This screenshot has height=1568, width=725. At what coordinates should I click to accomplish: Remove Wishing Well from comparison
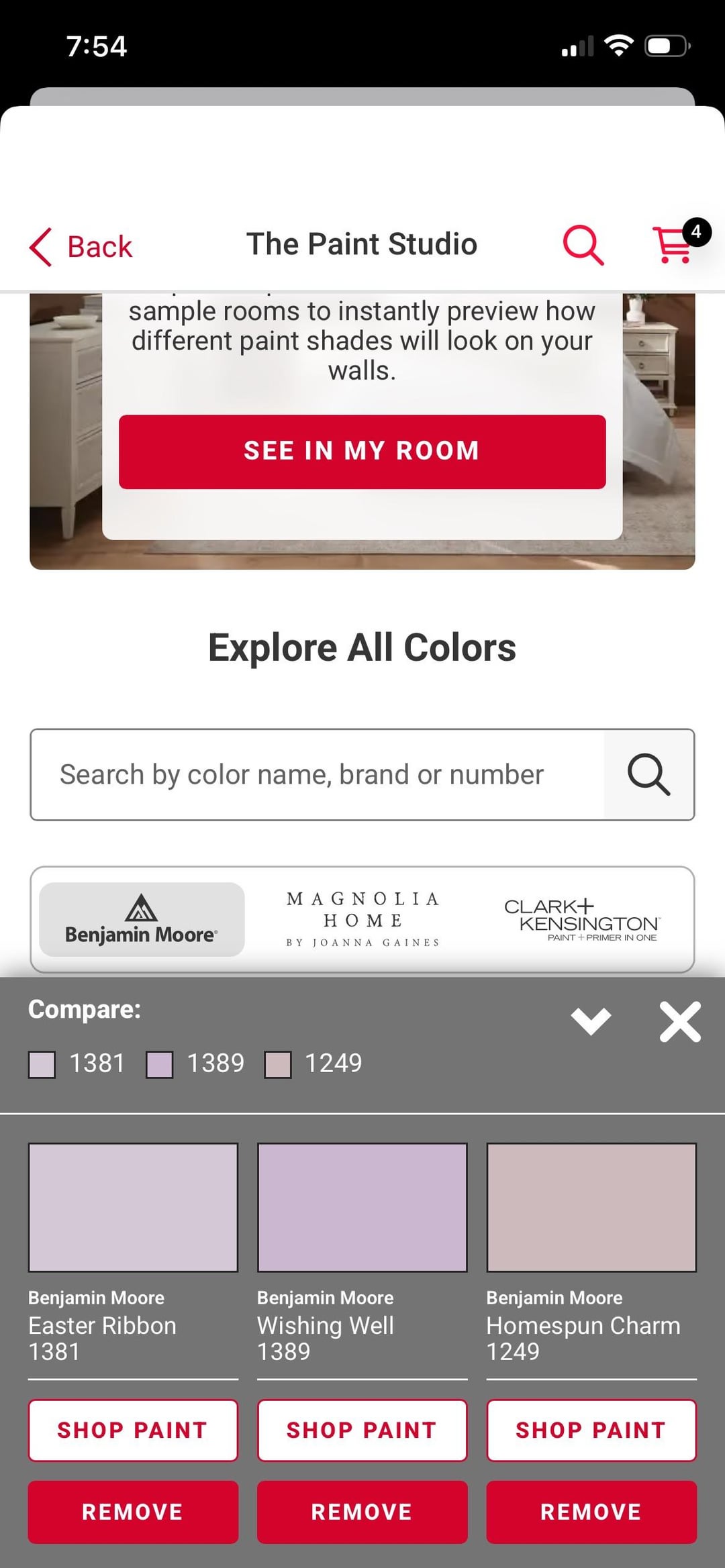[x=362, y=1512]
